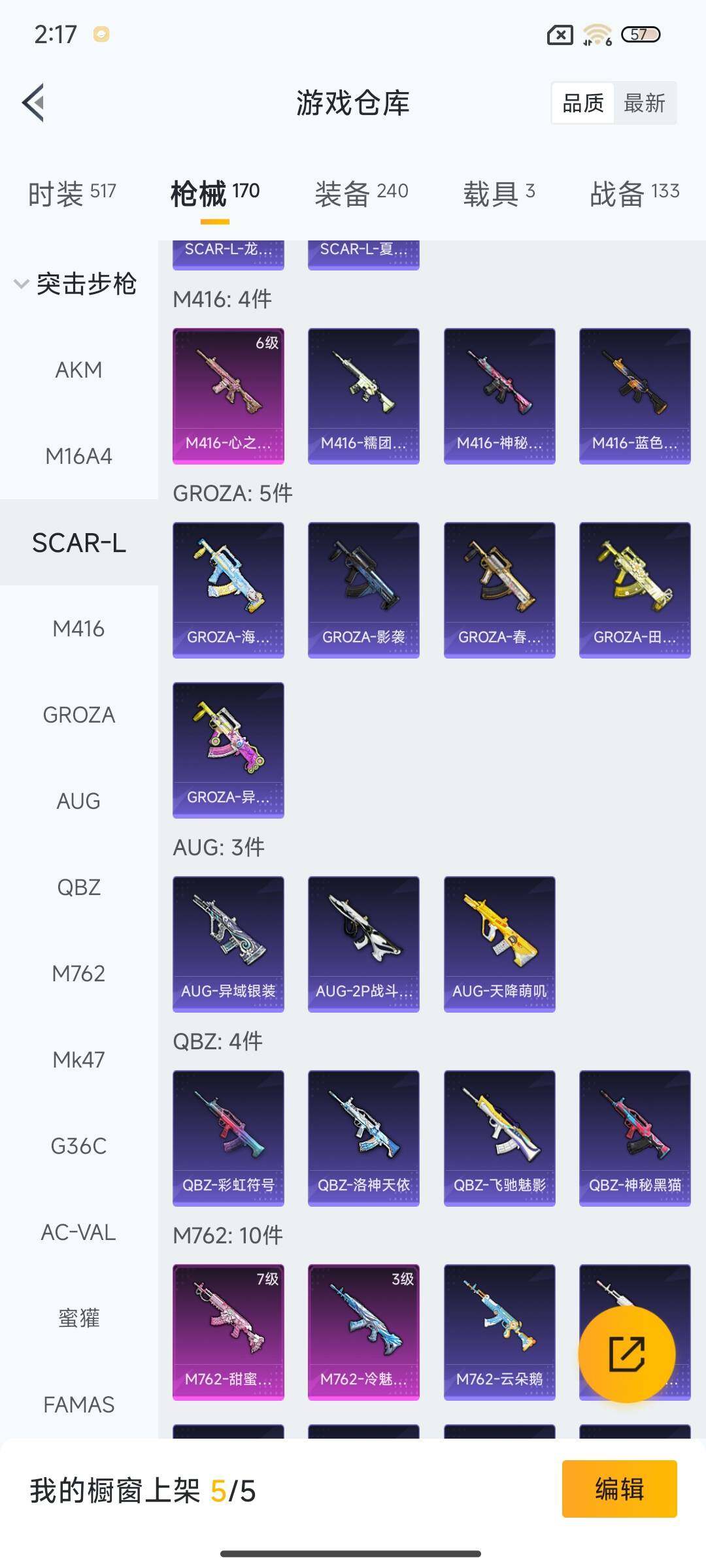
Task: Collapse the 突击步枪 category
Action: coord(75,284)
